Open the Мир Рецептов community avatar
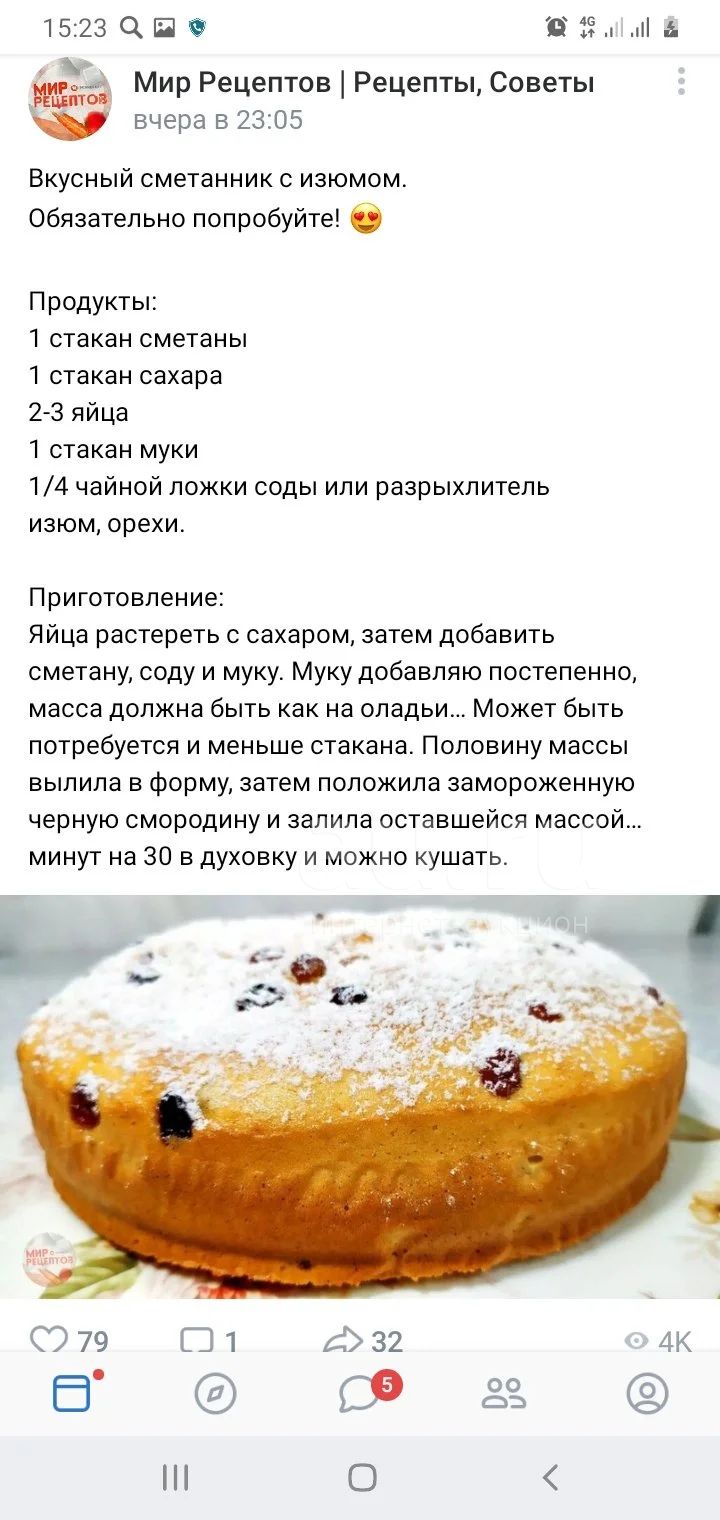The image size is (720, 1520). click(69, 99)
